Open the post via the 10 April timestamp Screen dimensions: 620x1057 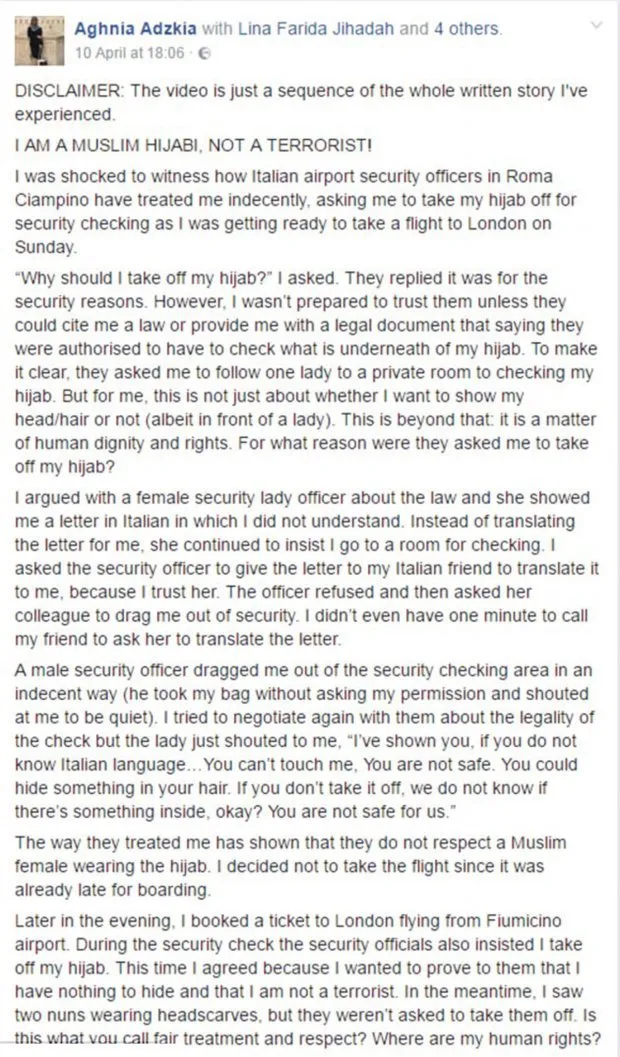[x=129, y=53]
